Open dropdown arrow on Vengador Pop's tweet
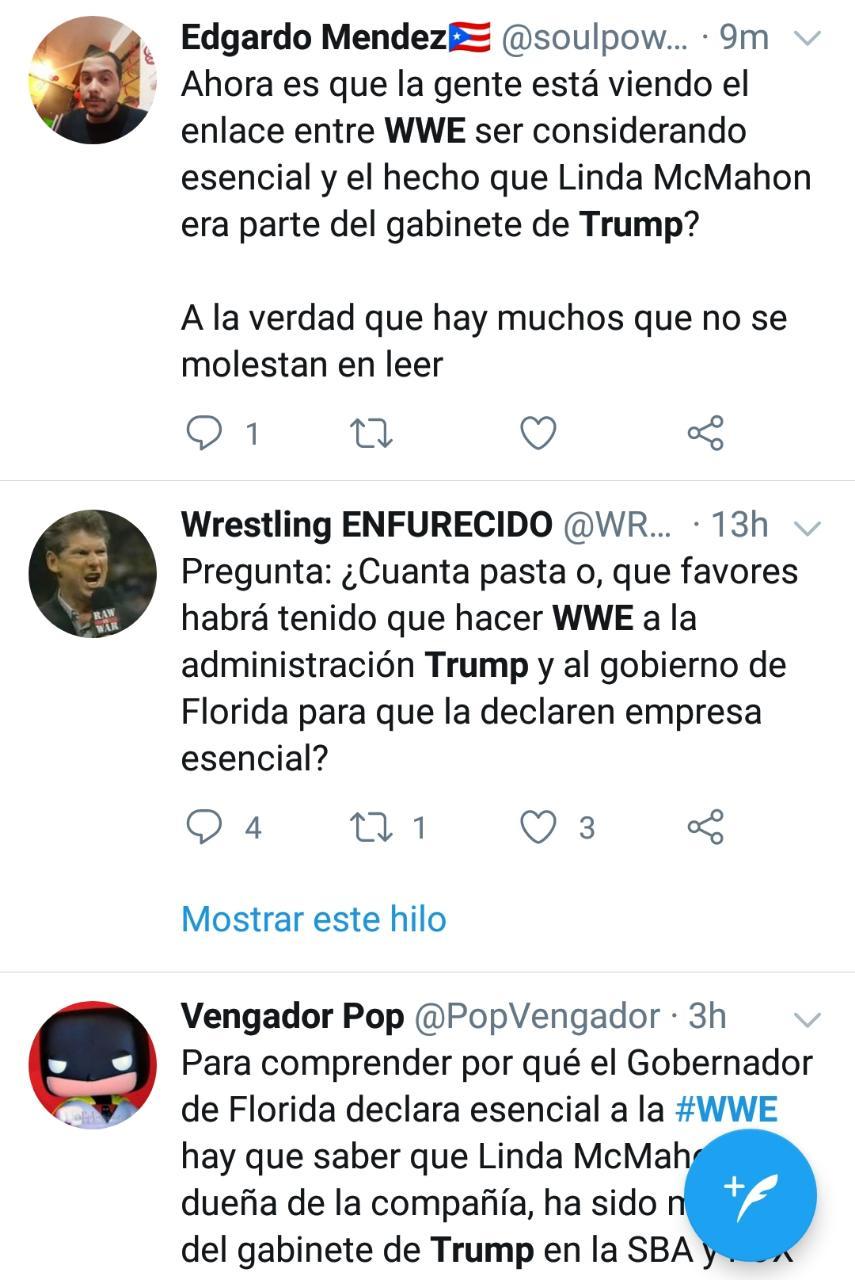The height and width of the screenshot is (1280, 855). point(806,1019)
